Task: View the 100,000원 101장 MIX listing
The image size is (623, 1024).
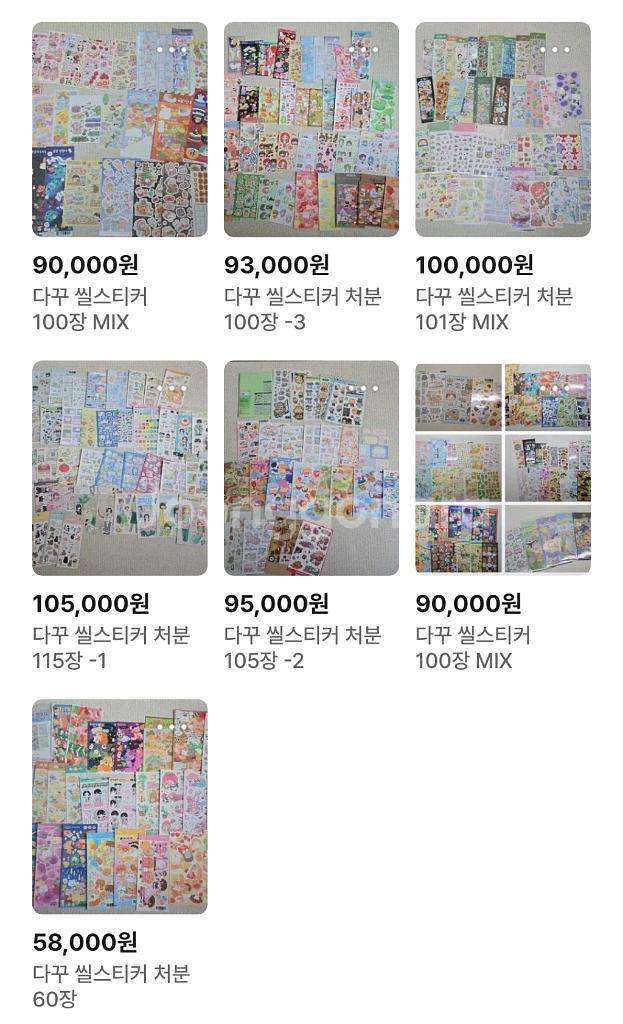Action: click(x=502, y=130)
